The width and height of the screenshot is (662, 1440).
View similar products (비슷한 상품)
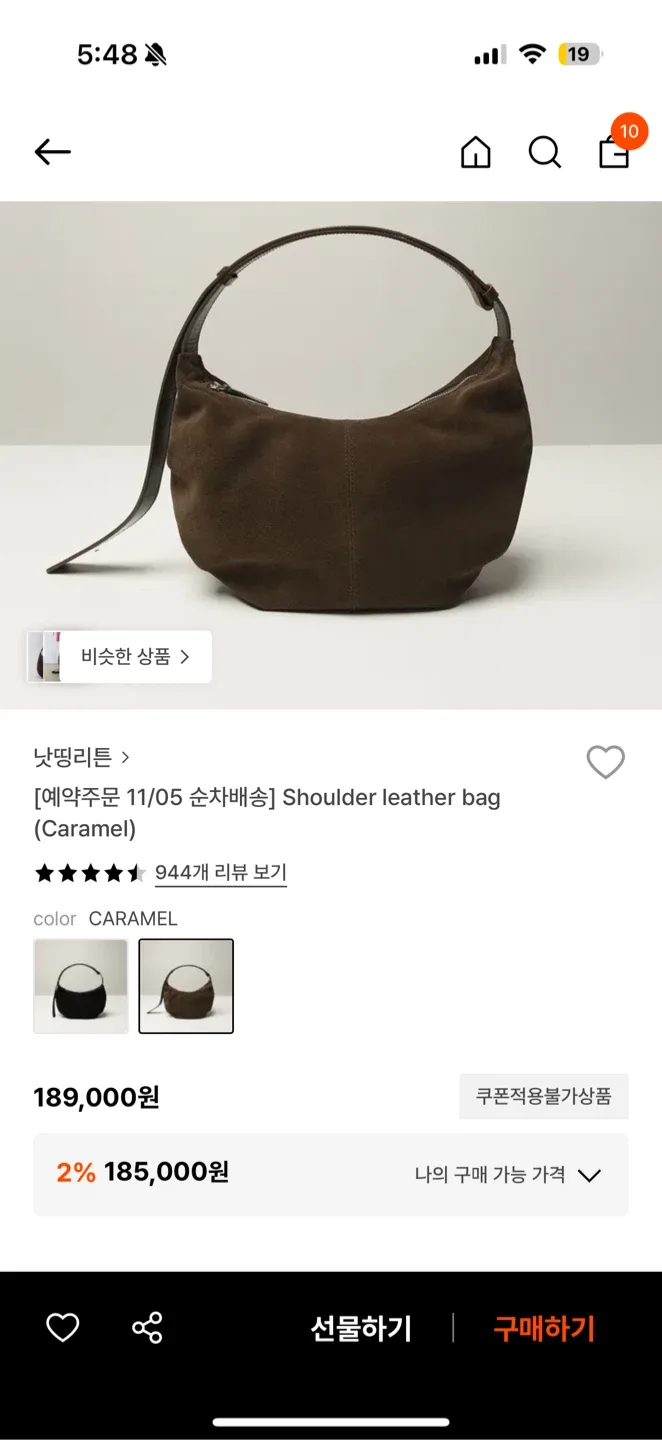coord(120,657)
